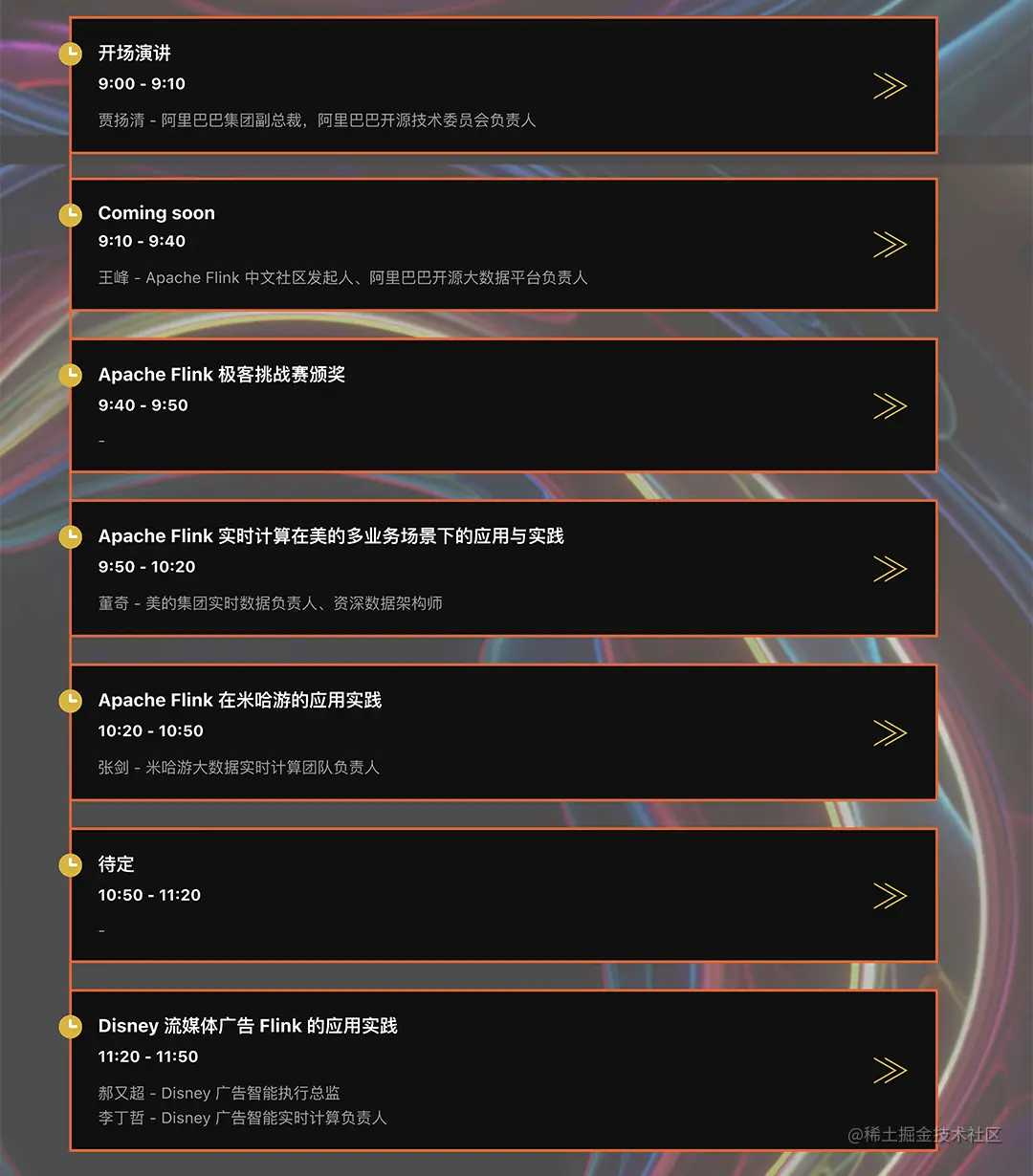The width and height of the screenshot is (1033, 1176).
Task: Click the clock icon beside Coming soon session
Action: pos(71,215)
